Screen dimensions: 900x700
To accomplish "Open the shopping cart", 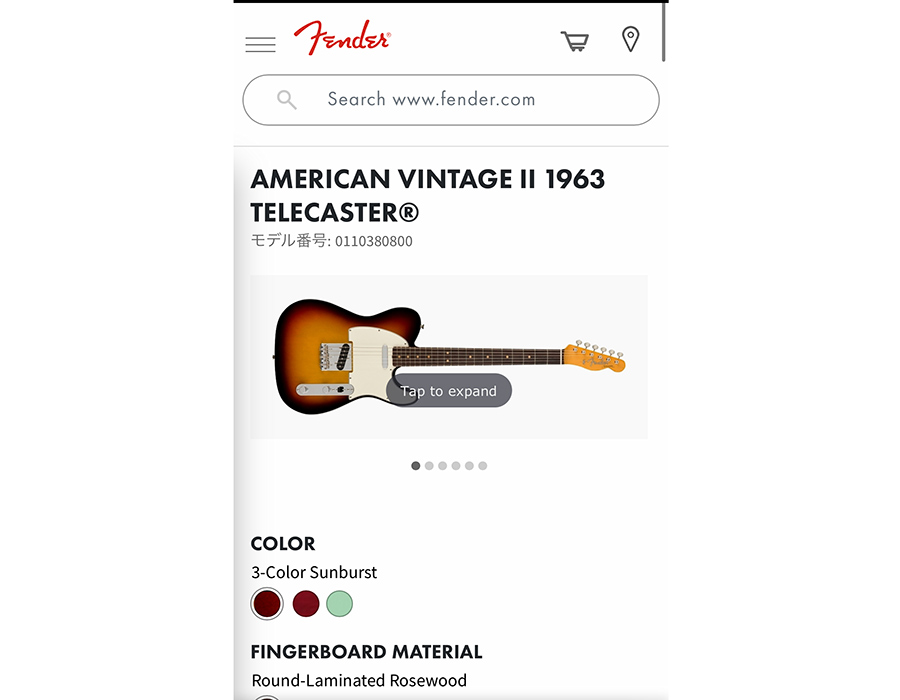I will pyautogui.click(x=574, y=41).
